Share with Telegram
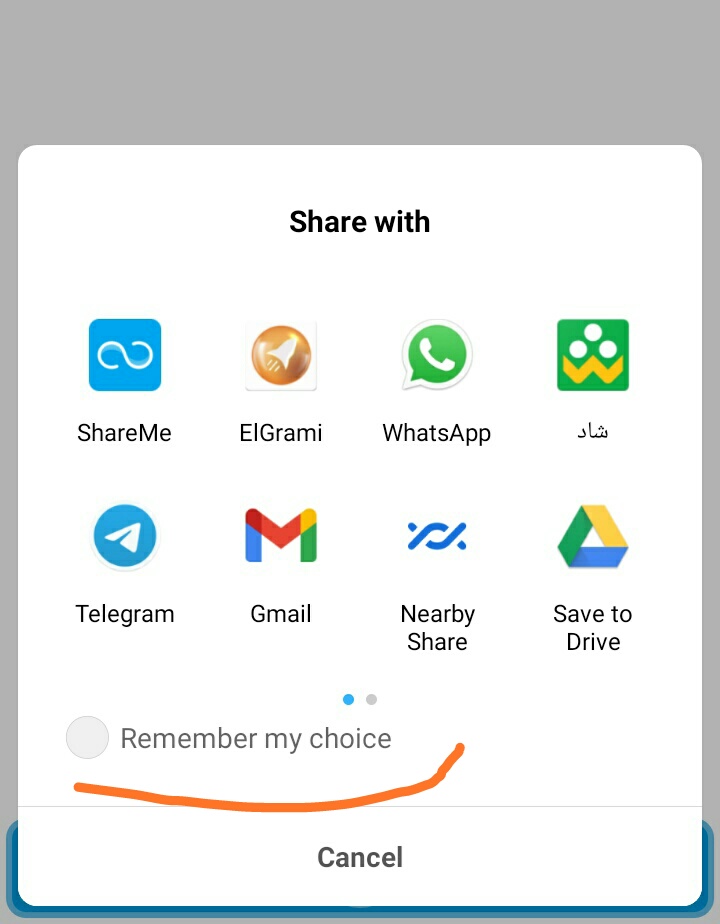The image size is (720, 924). click(125, 537)
